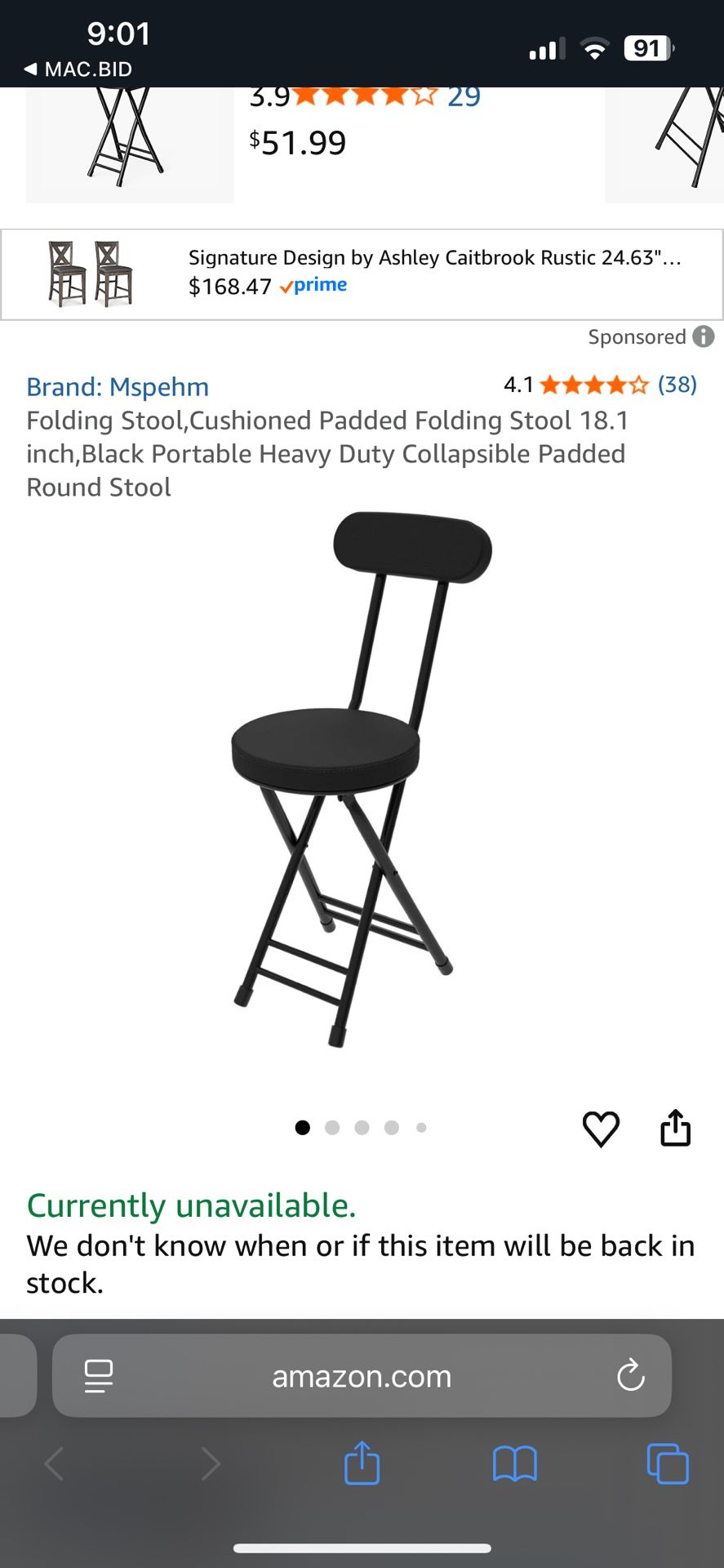Open Safari bookmarks
The height and width of the screenshot is (1568, 724).
514,1464
